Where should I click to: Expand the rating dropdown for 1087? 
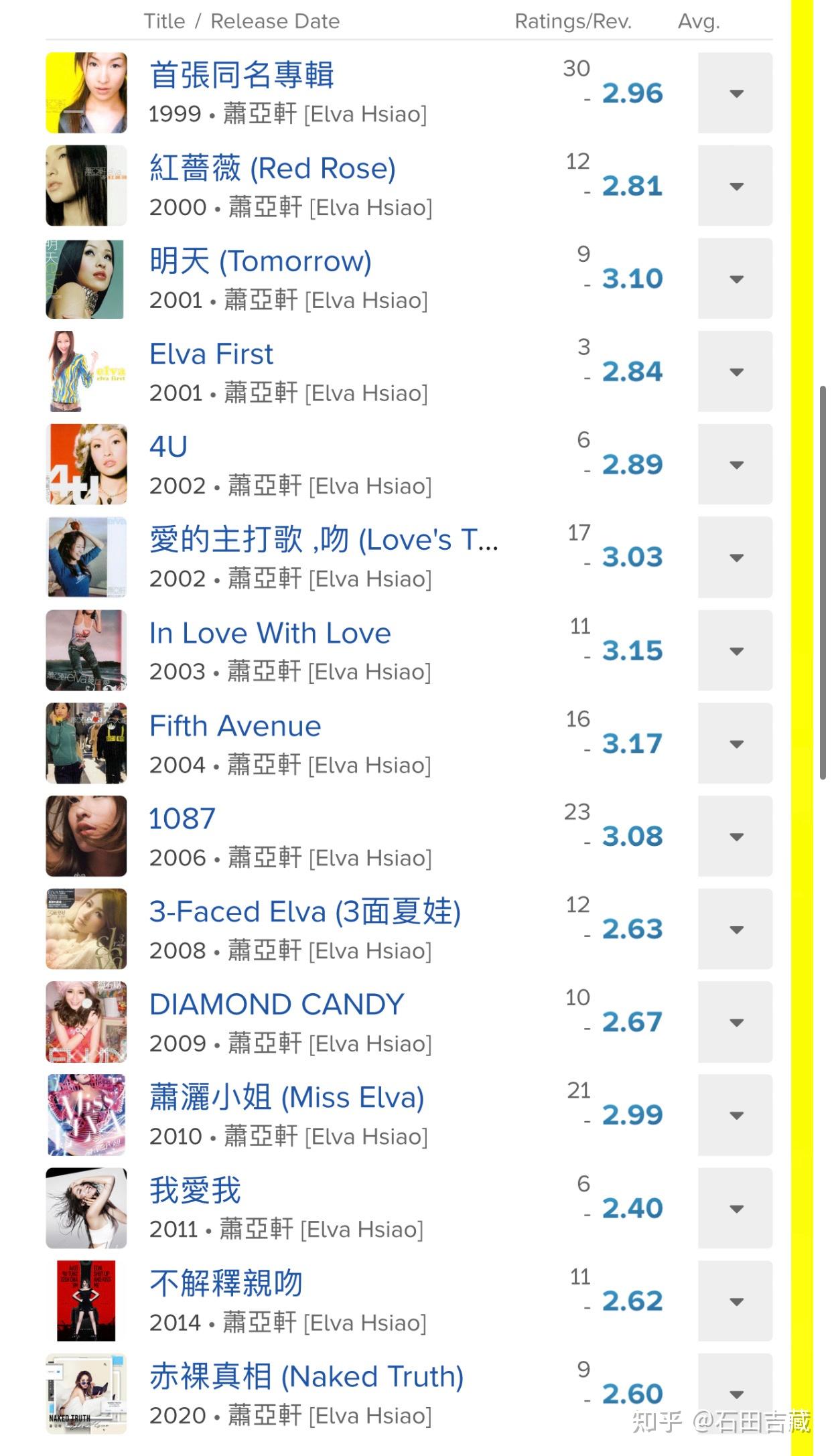735,836
